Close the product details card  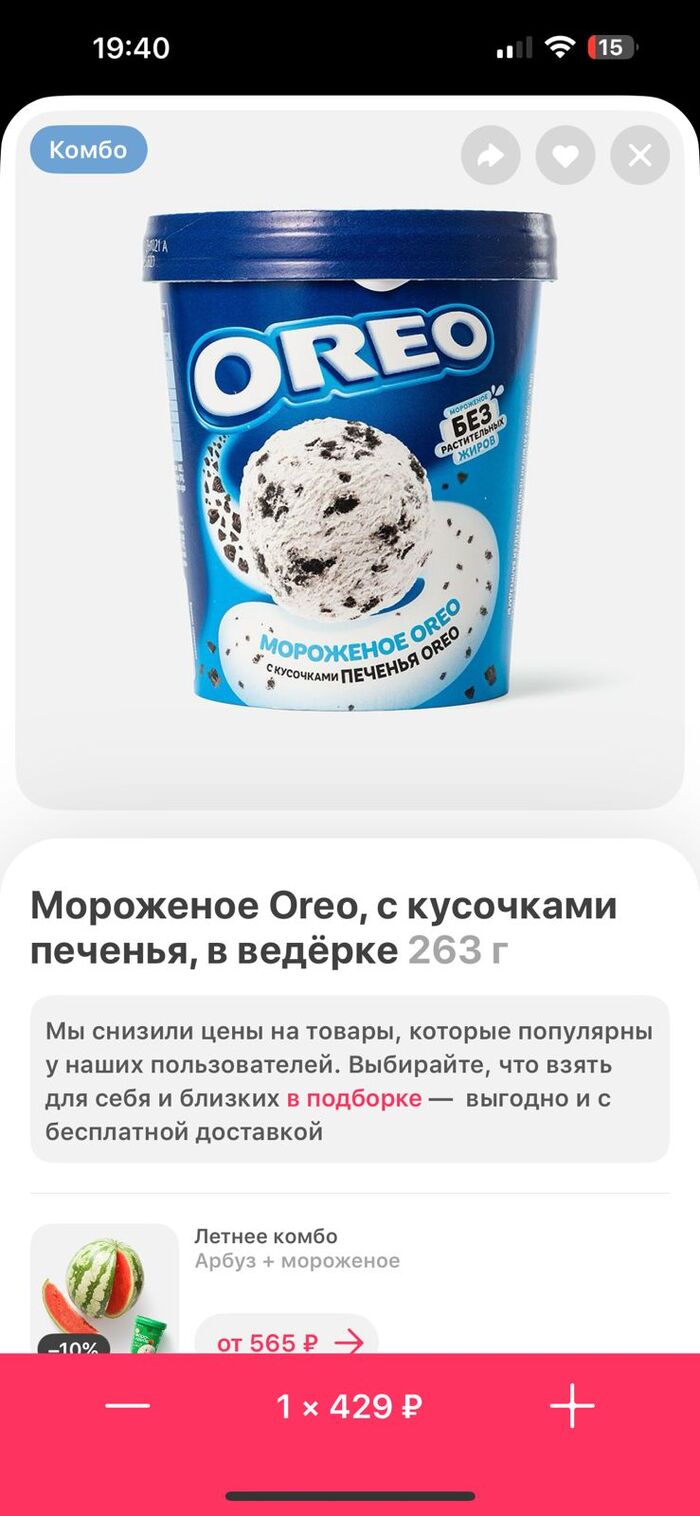pos(640,155)
